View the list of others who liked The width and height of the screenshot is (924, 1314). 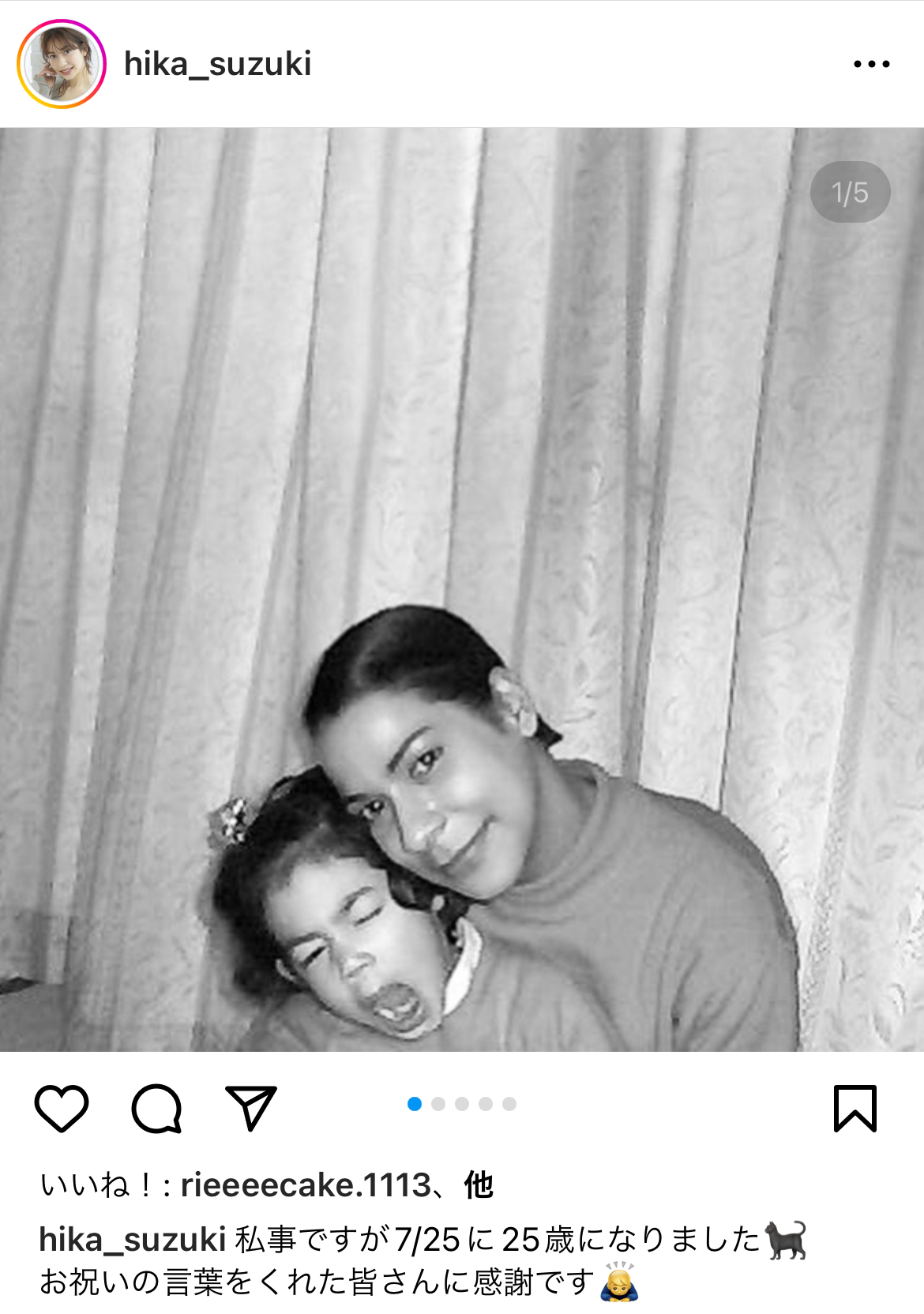(x=479, y=1185)
